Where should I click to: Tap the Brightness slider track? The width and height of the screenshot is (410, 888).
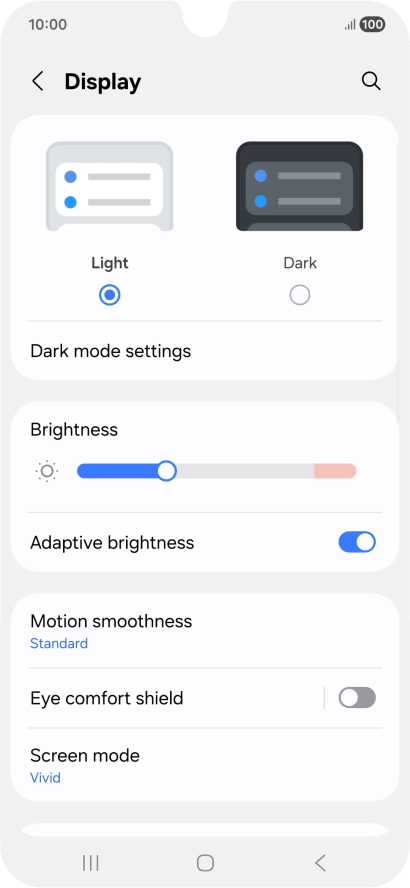[x=216, y=471]
